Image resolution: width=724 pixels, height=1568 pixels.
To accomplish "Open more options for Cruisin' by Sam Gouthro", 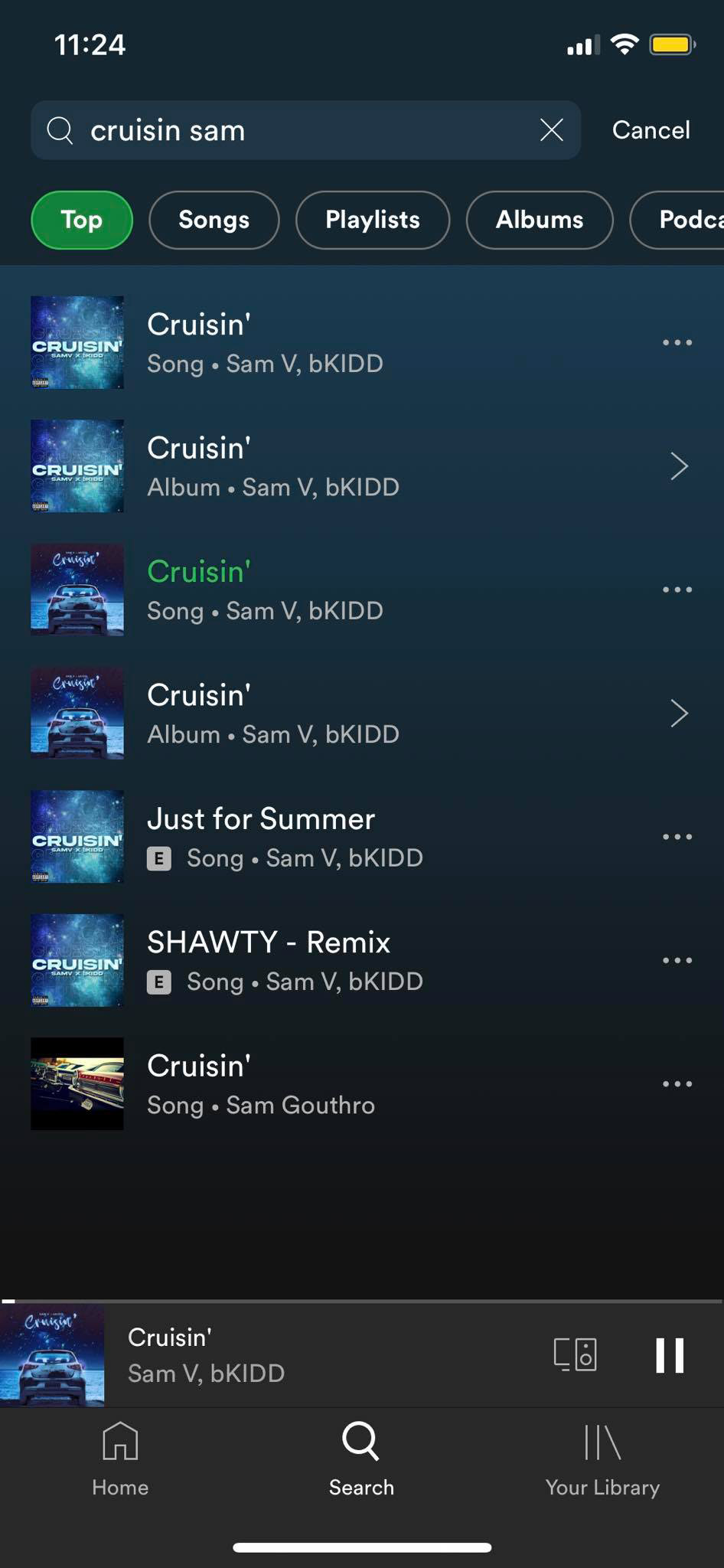I will pos(677,1084).
